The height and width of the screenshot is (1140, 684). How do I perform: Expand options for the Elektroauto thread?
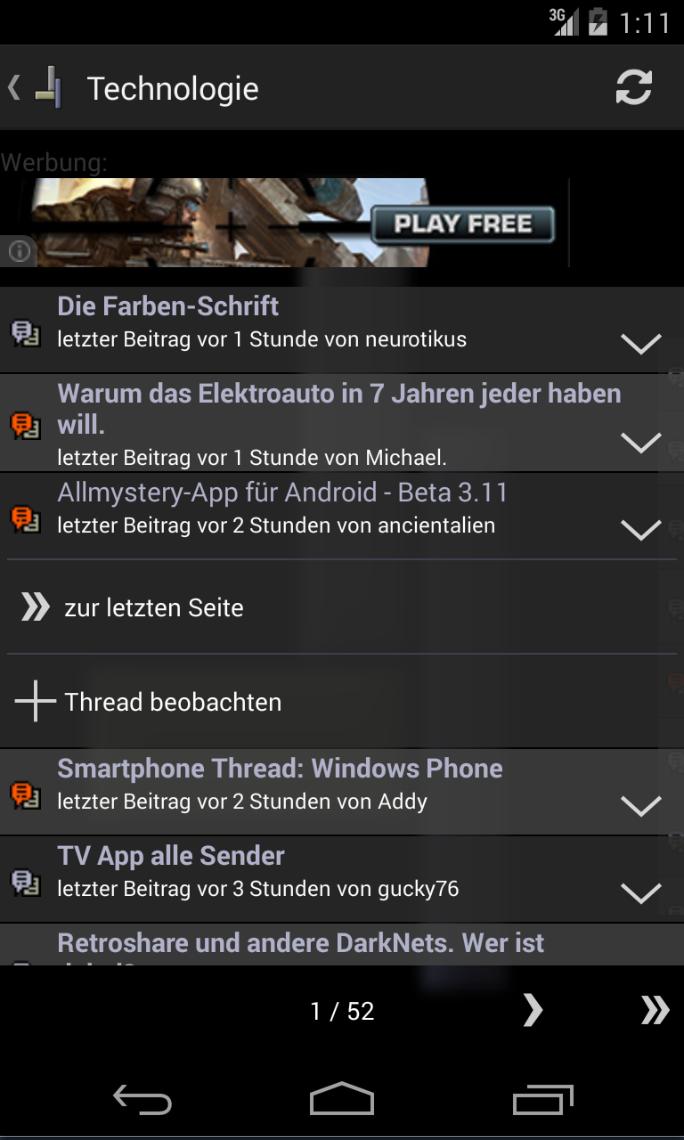(x=640, y=442)
